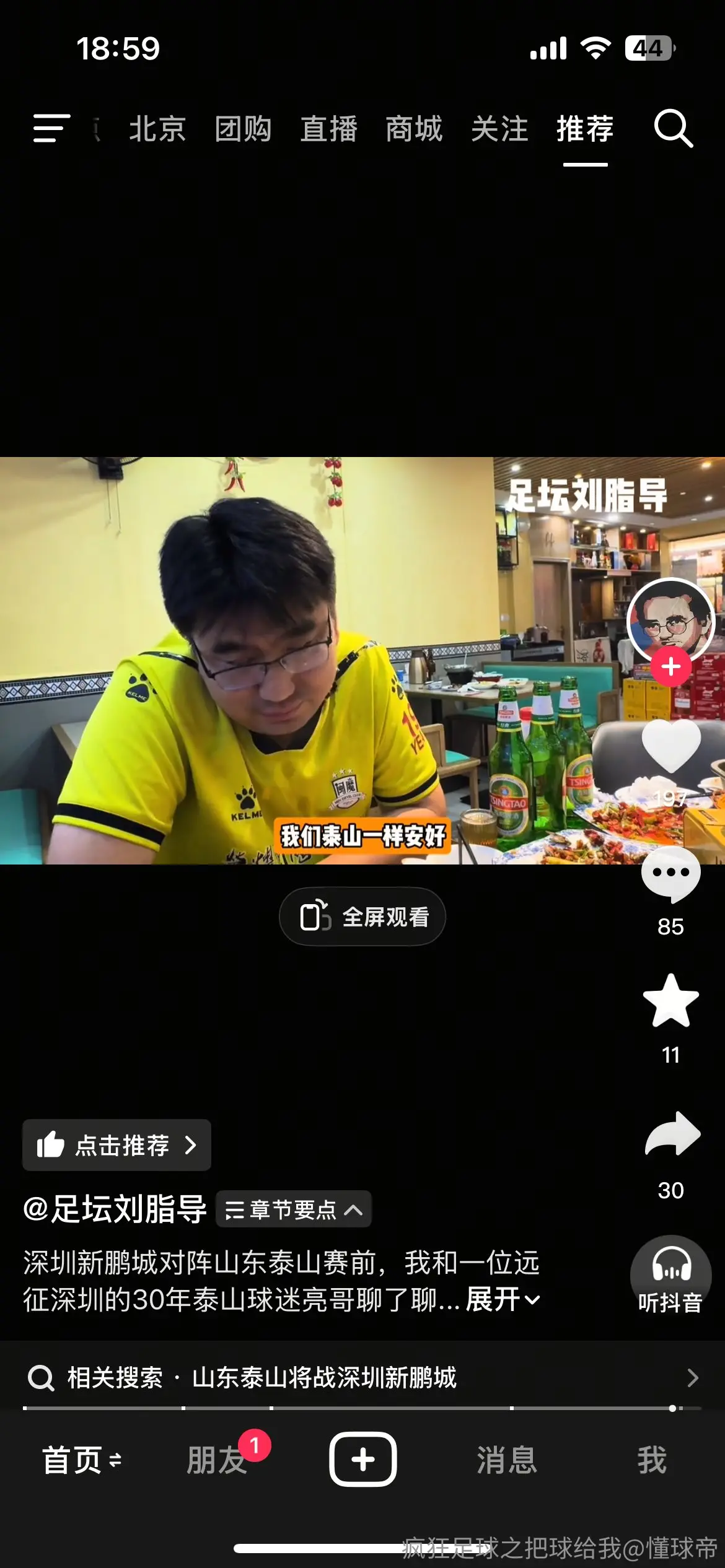Like this video with the heart
Screen dimensions: 725x1568
click(671, 747)
